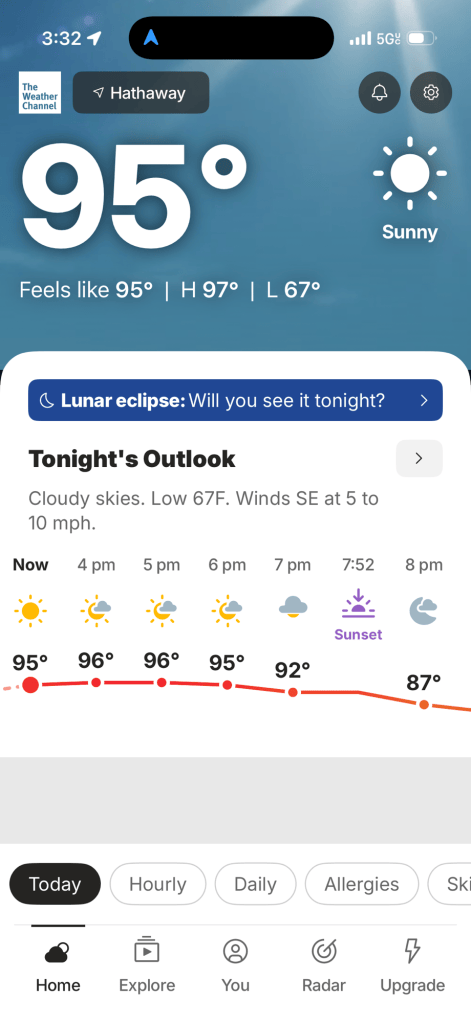The width and height of the screenshot is (471, 1023).
Task: Open the Explore tab
Action: tap(147, 966)
